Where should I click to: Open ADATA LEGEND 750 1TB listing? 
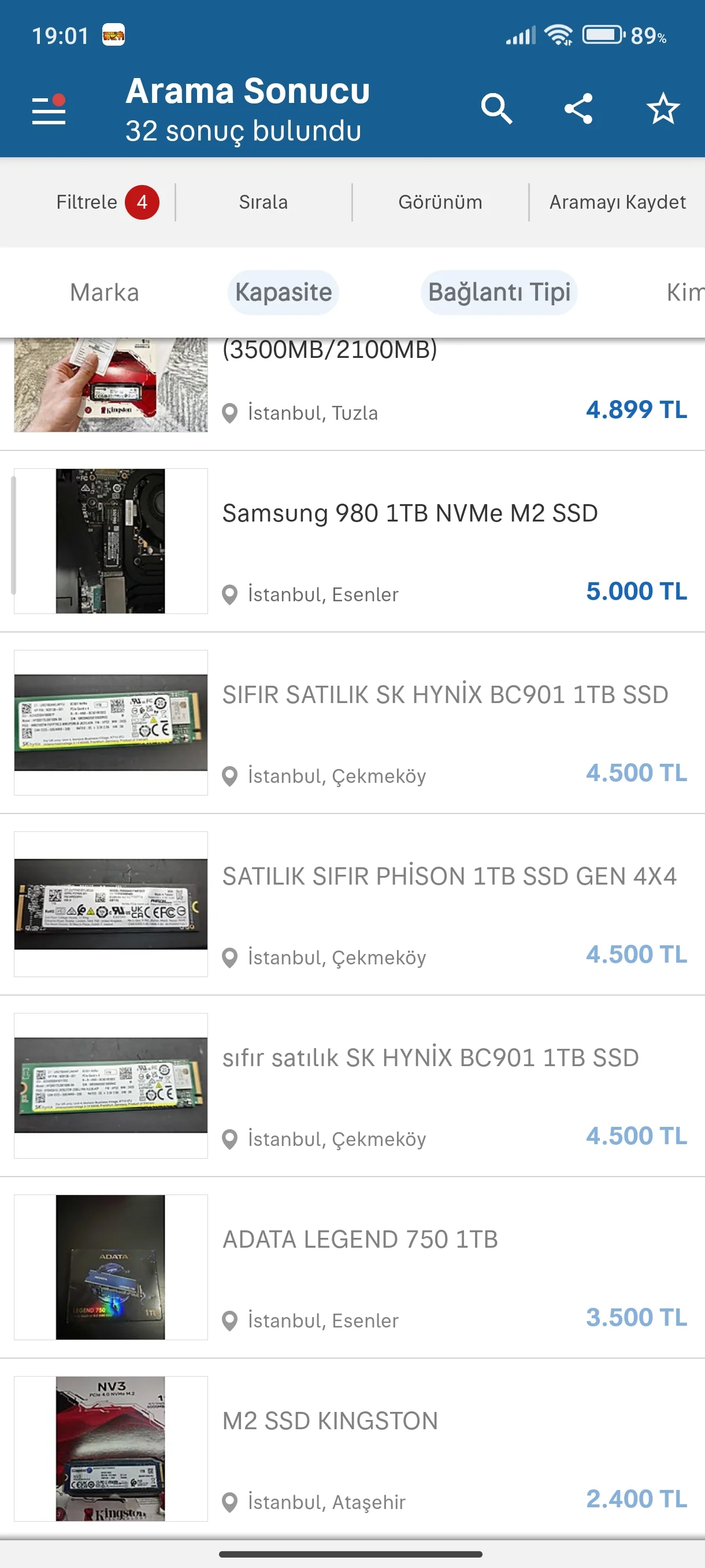352,1267
